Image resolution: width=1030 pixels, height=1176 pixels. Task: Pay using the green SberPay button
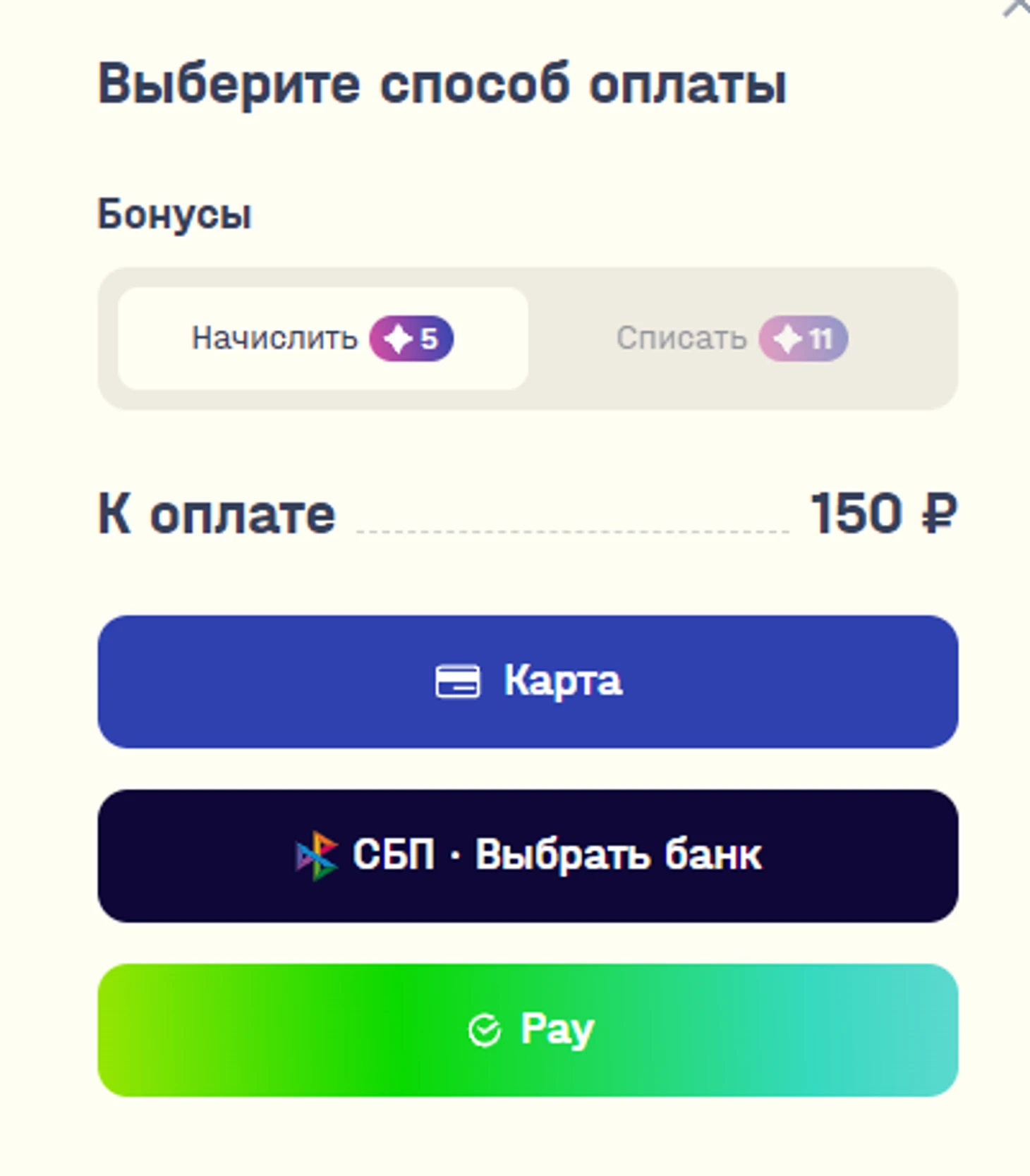click(x=528, y=1029)
